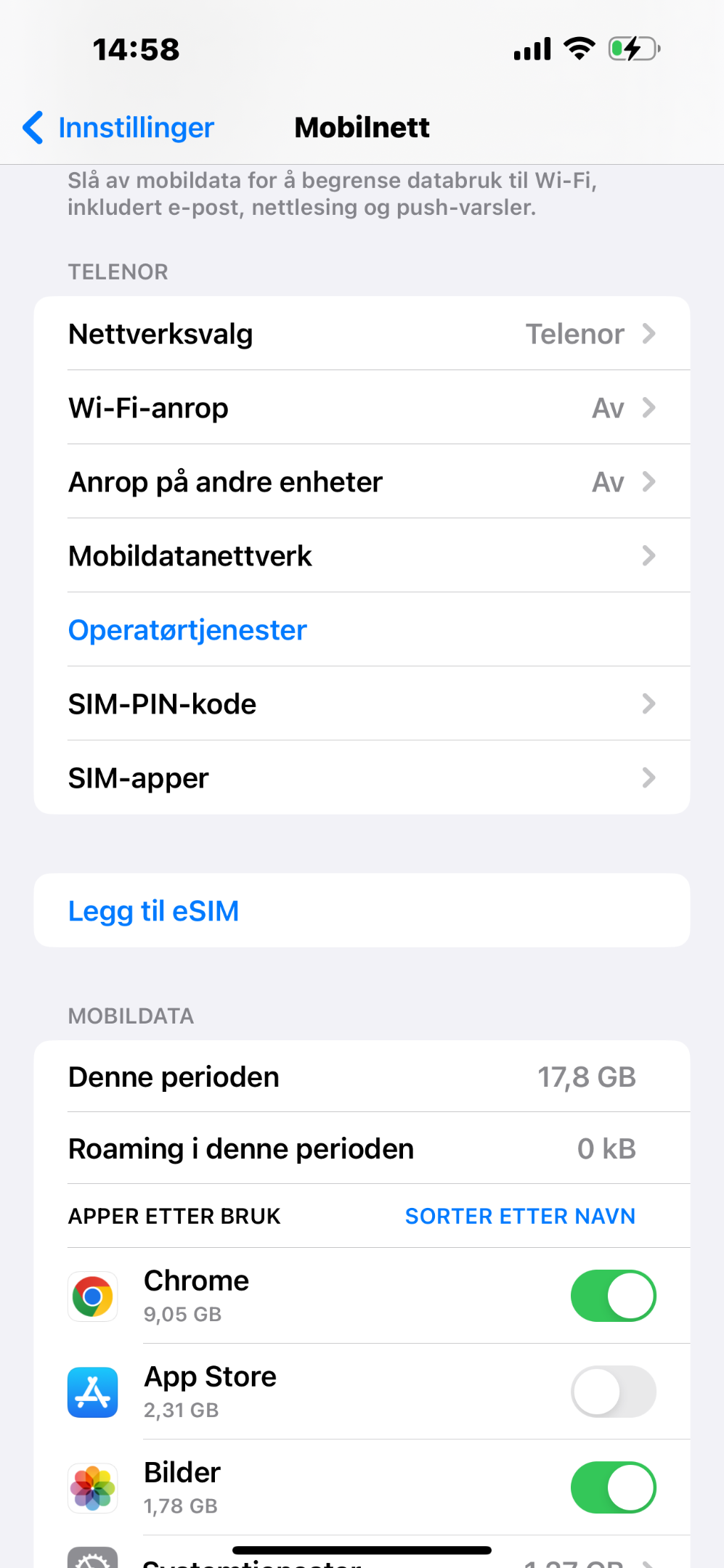
Task: Open SIM-PIN-kode settings
Action: [x=362, y=704]
